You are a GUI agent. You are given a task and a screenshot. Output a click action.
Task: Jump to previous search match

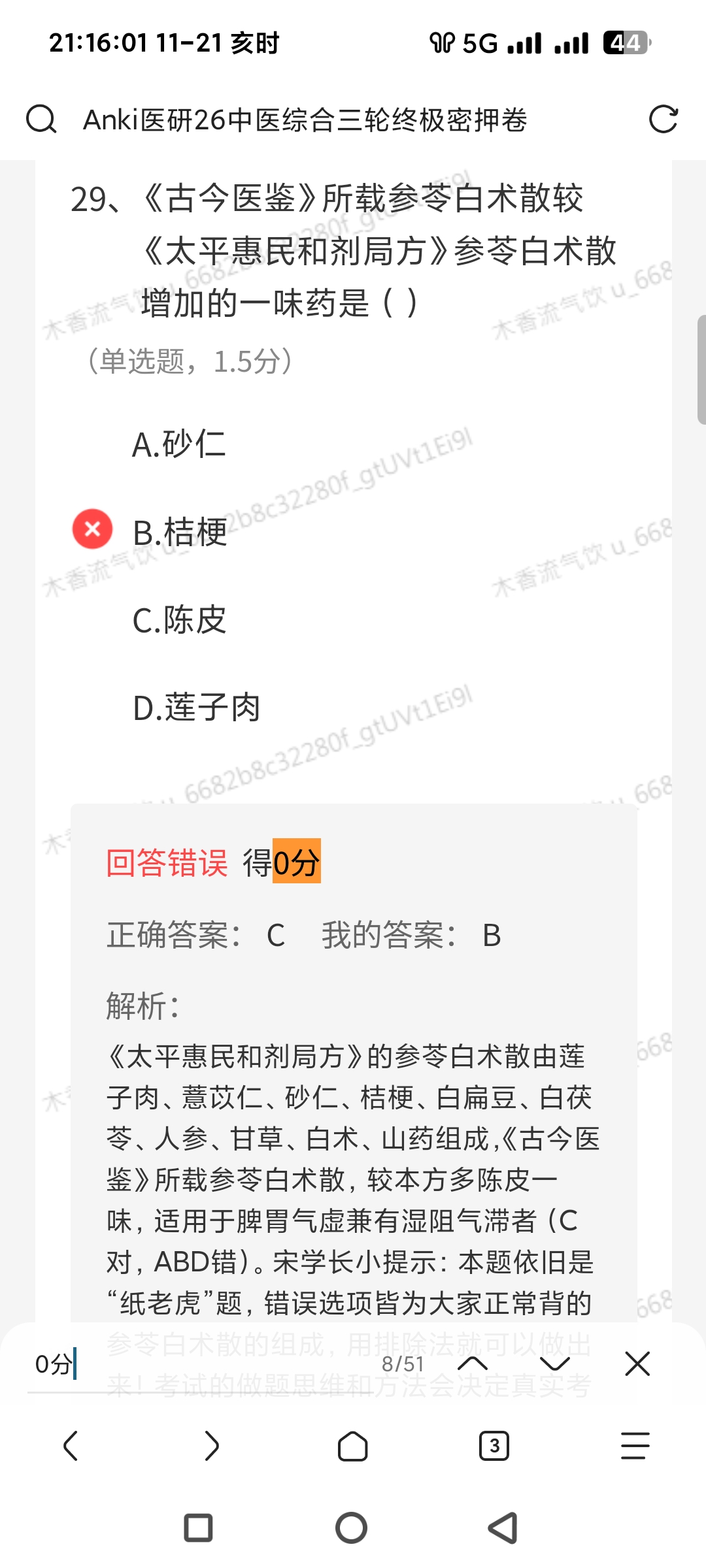(473, 1364)
